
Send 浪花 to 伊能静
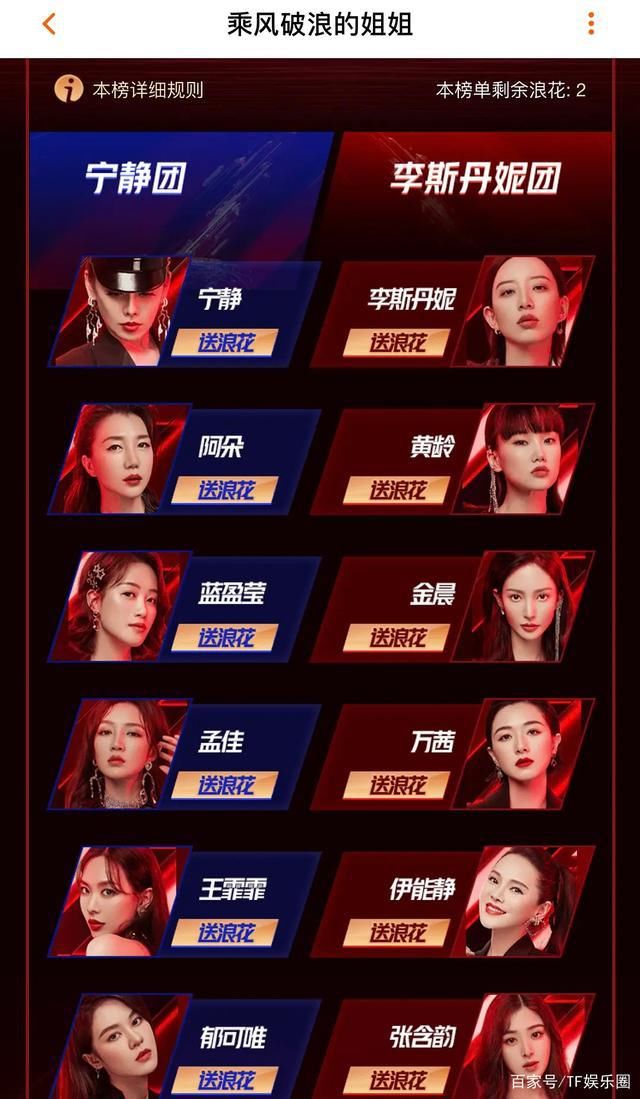tap(397, 933)
